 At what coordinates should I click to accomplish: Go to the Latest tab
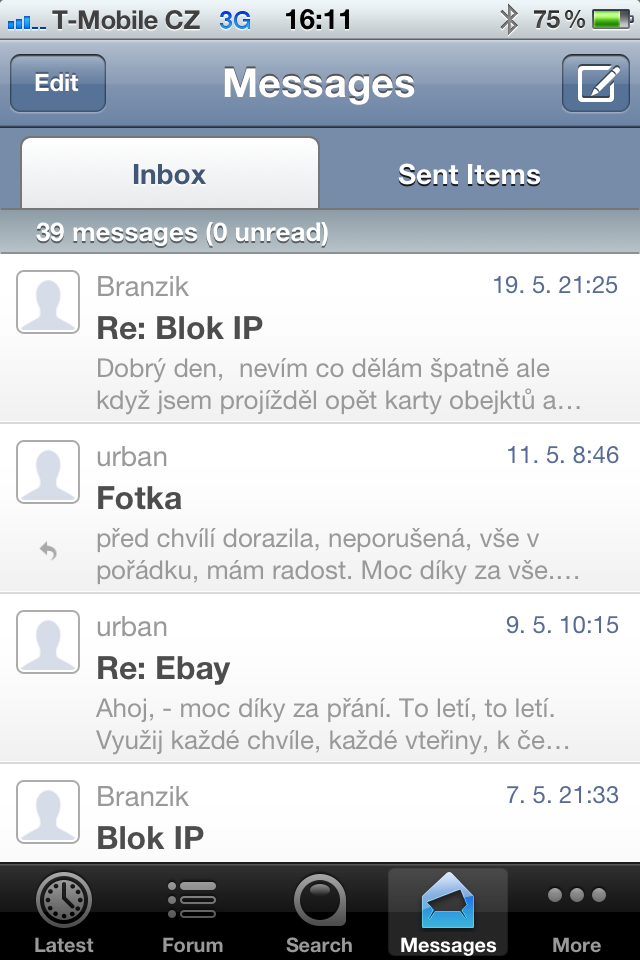64,912
